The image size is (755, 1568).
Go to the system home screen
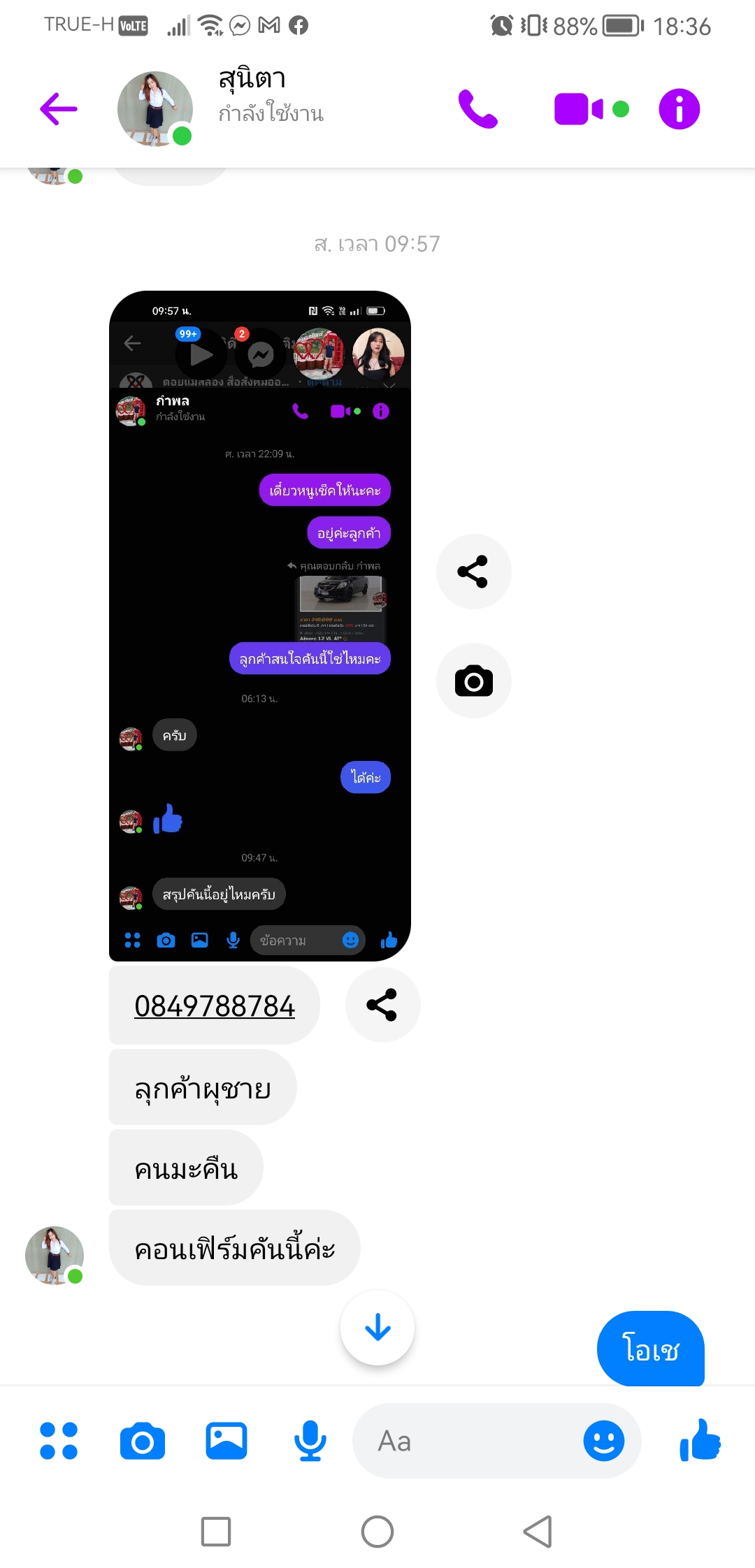pyautogui.click(x=377, y=1532)
